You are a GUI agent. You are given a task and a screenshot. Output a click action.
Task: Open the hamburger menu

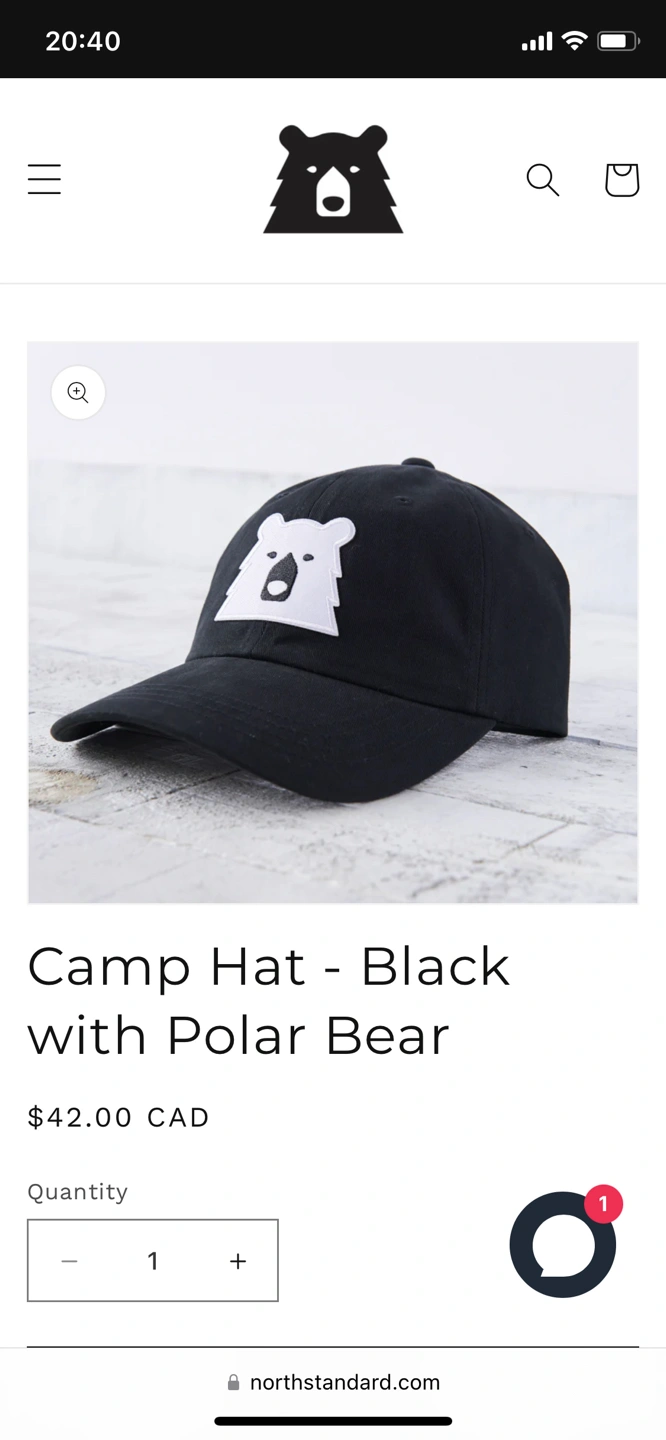click(x=44, y=180)
